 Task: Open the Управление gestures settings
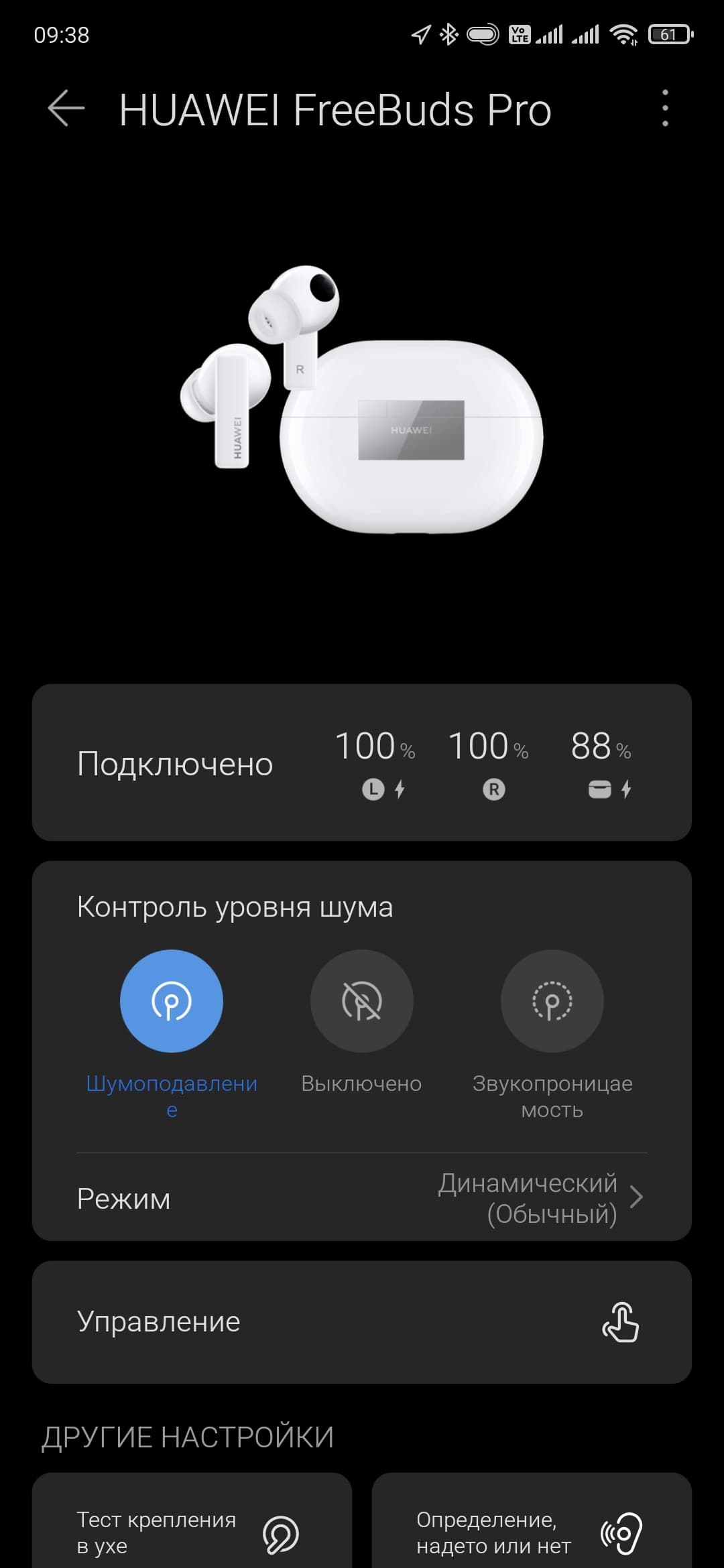pos(362,1322)
